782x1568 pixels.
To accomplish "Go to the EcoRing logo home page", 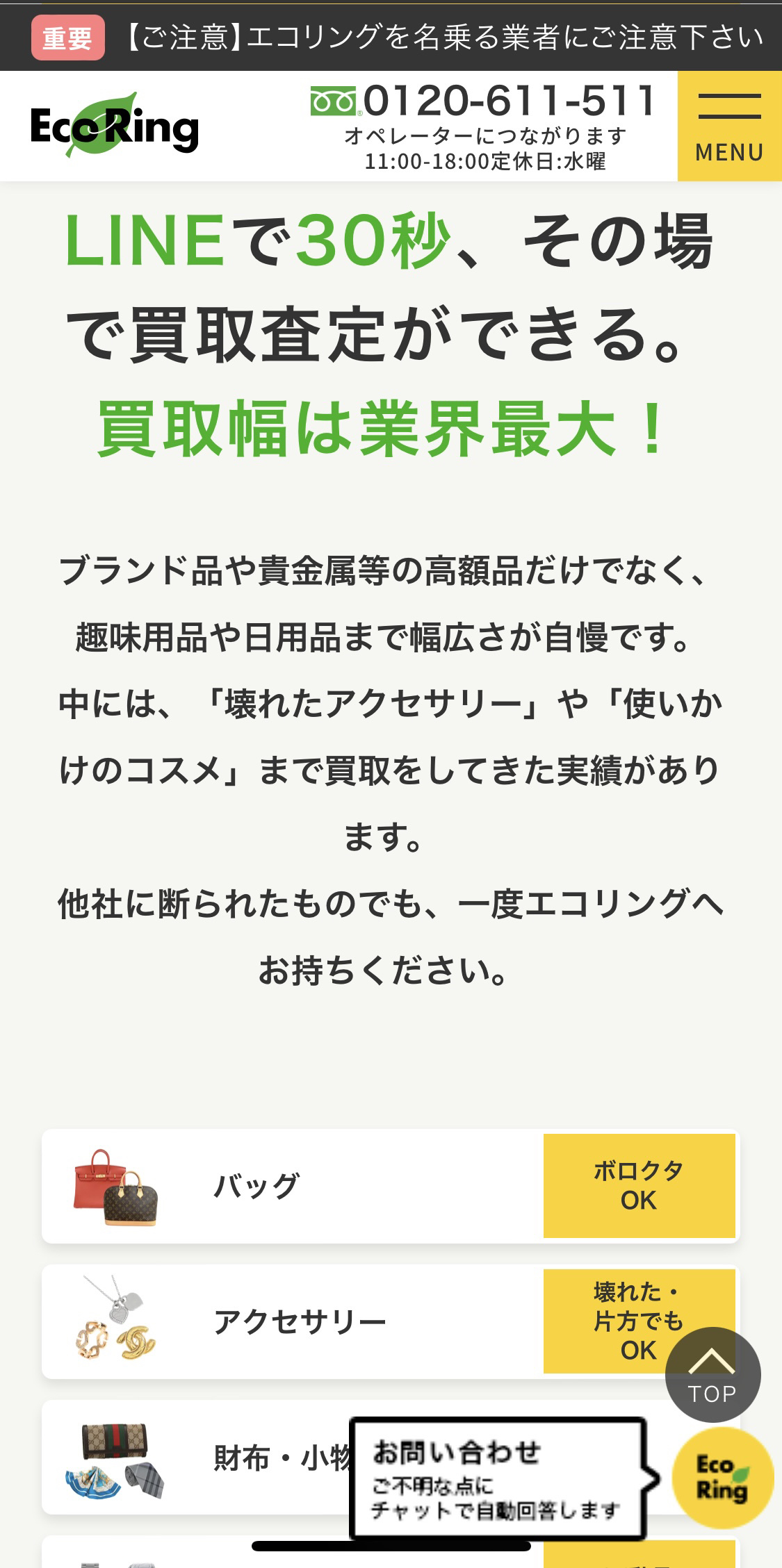I will click(115, 126).
